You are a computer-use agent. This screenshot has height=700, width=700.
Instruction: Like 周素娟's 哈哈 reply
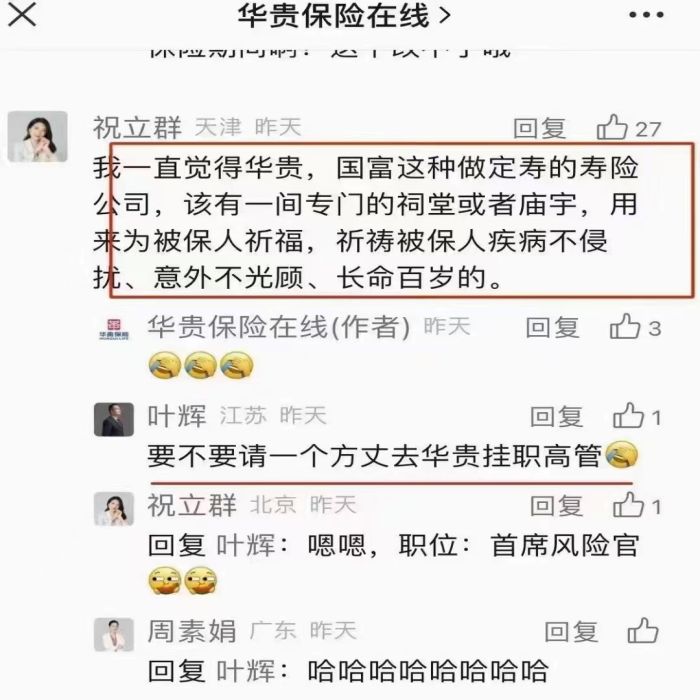(x=643, y=630)
